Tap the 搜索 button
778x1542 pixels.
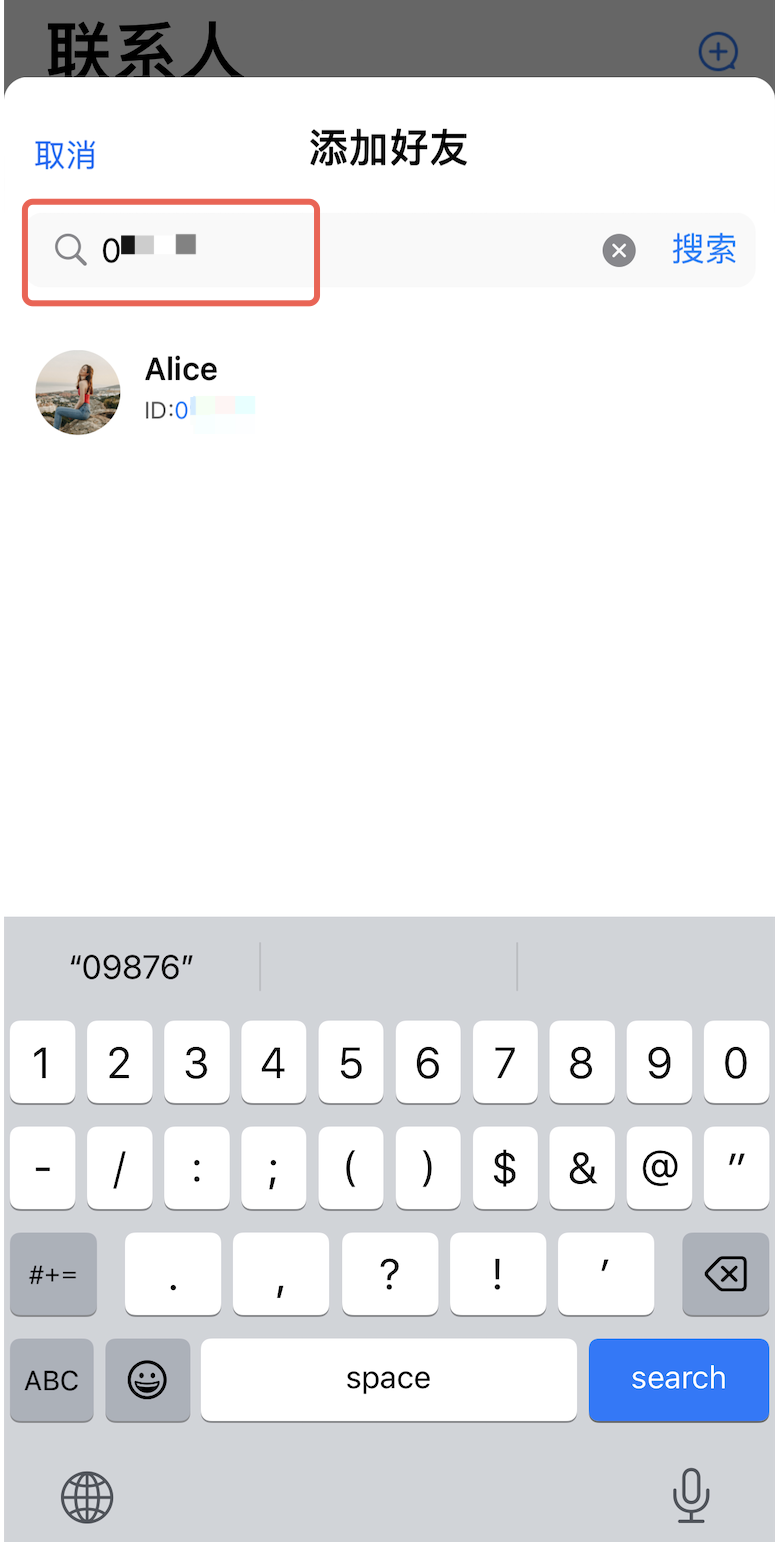704,249
